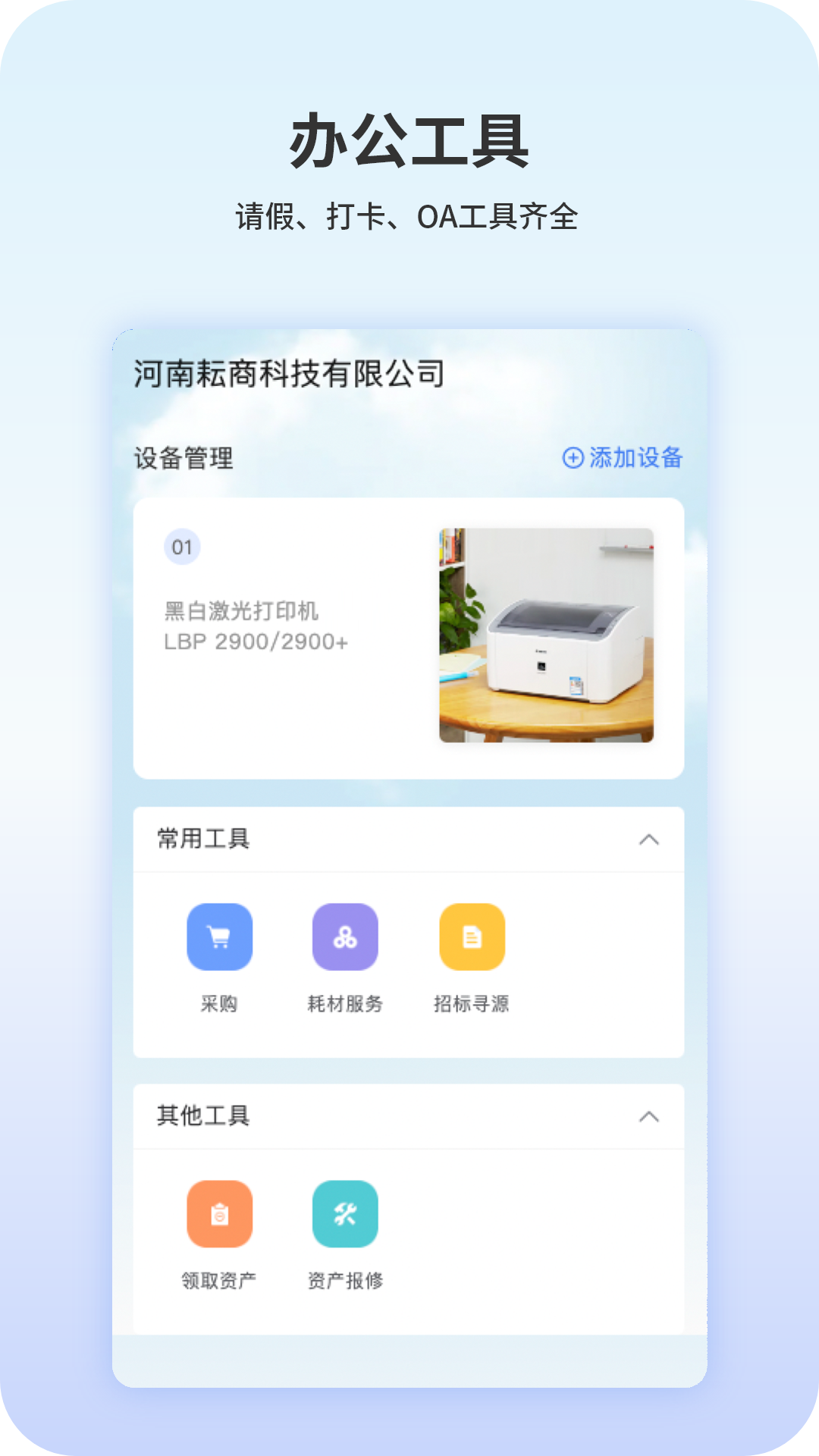Click the yellow 招标寻源 rounded square icon
Viewport: 819px width, 1456px height.
click(471, 937)
